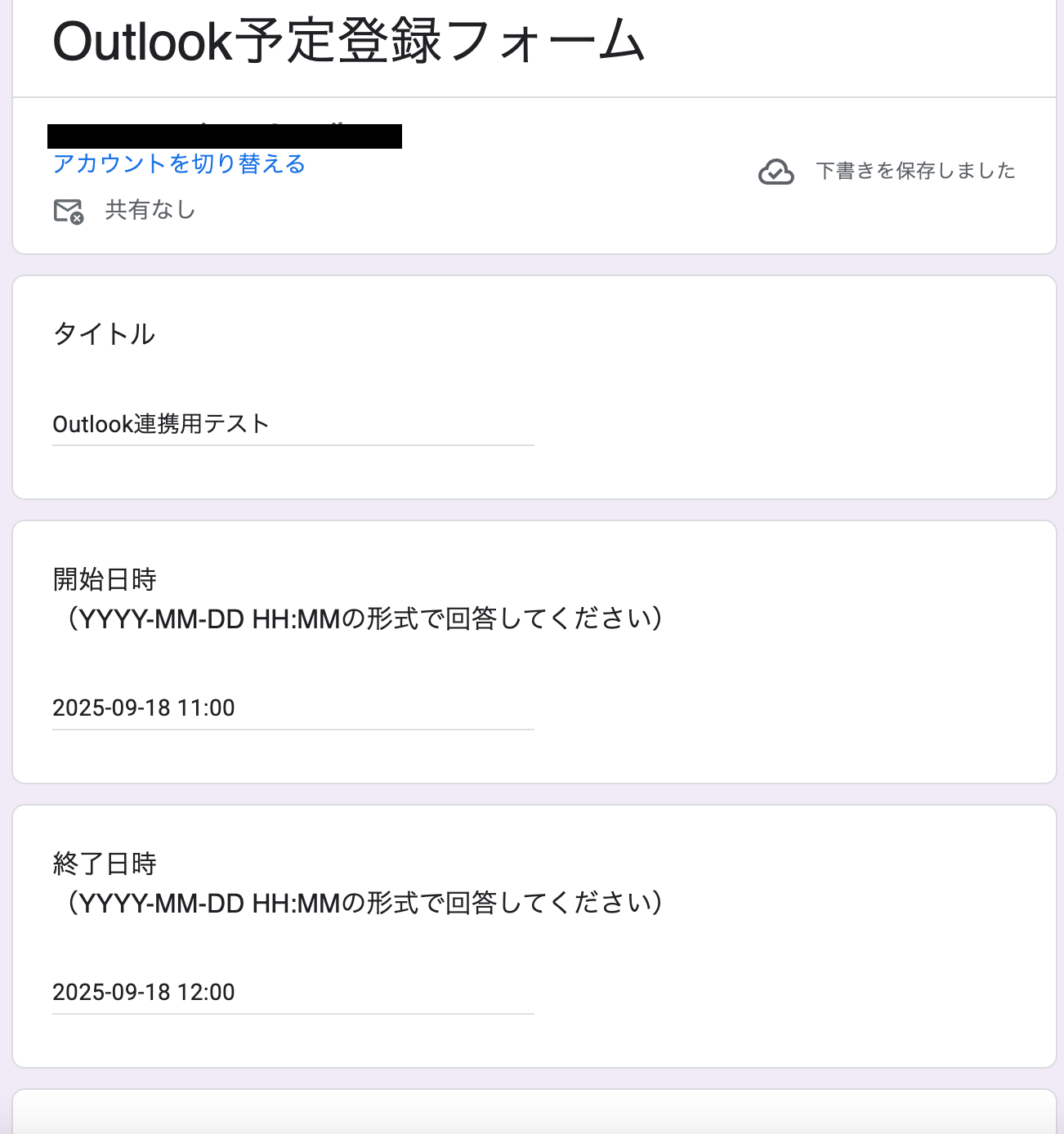Tap the アカウントを切り替える link
The image size is (1064, 1134).
(x=179, y=164)
